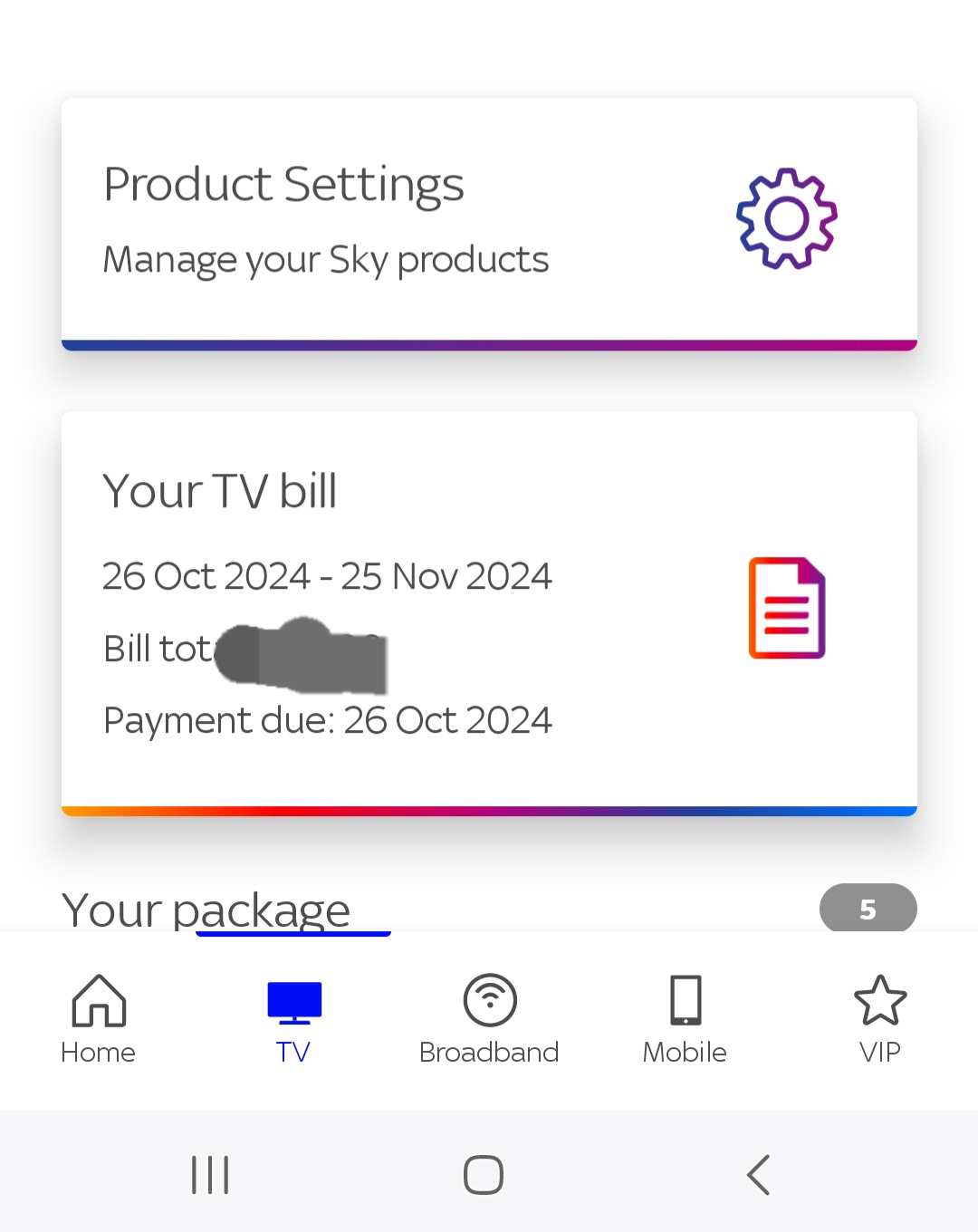This screenshot has height=1232, width=978.
Task: Open VIP via the star icon
Action: pyautogui.click(x=880, y=1001)
